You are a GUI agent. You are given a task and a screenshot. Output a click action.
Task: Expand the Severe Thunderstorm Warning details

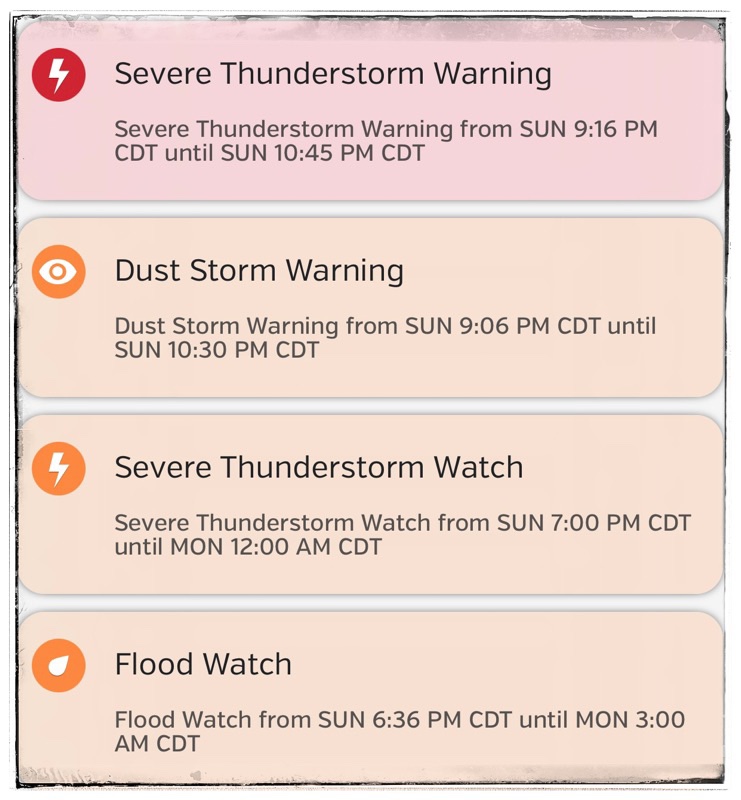point(386,141)
